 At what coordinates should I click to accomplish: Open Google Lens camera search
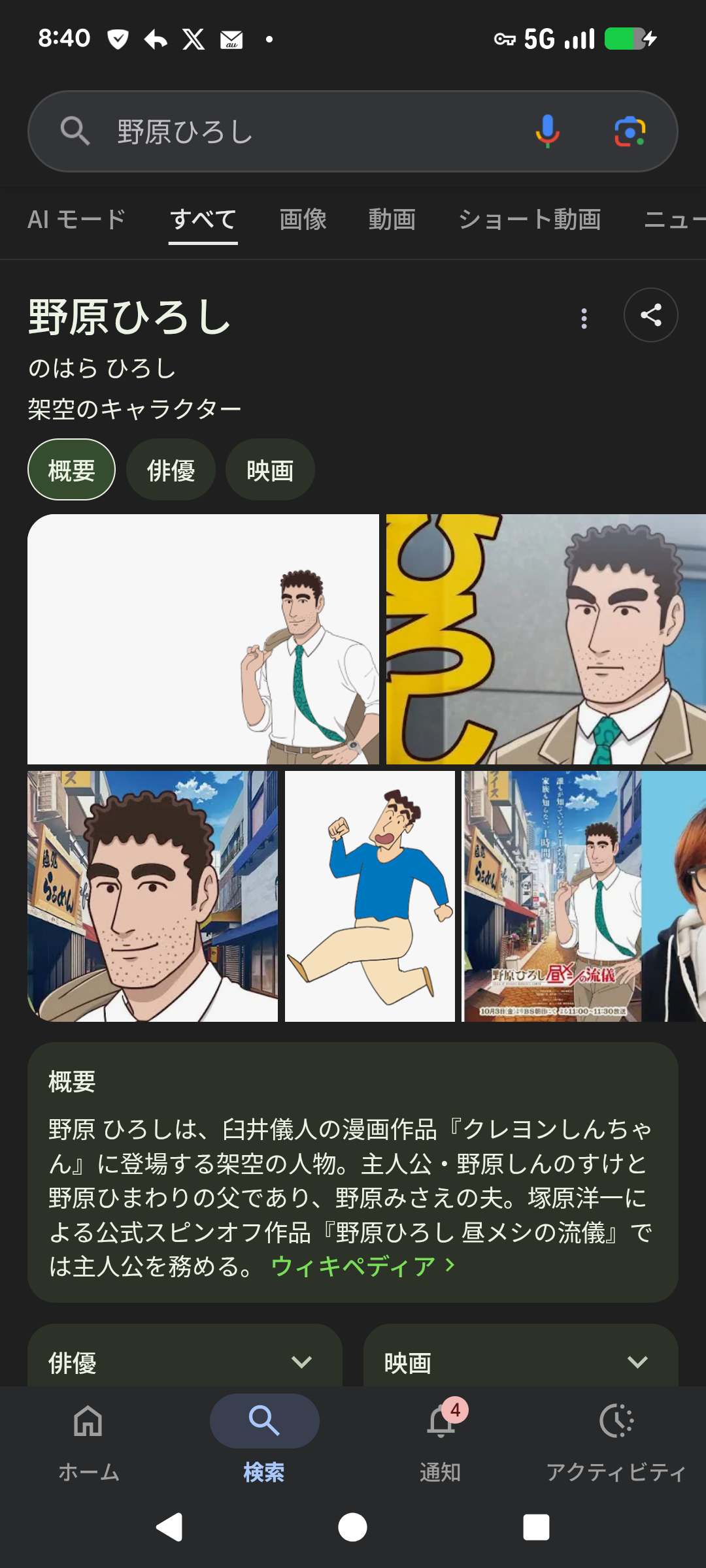630,131
